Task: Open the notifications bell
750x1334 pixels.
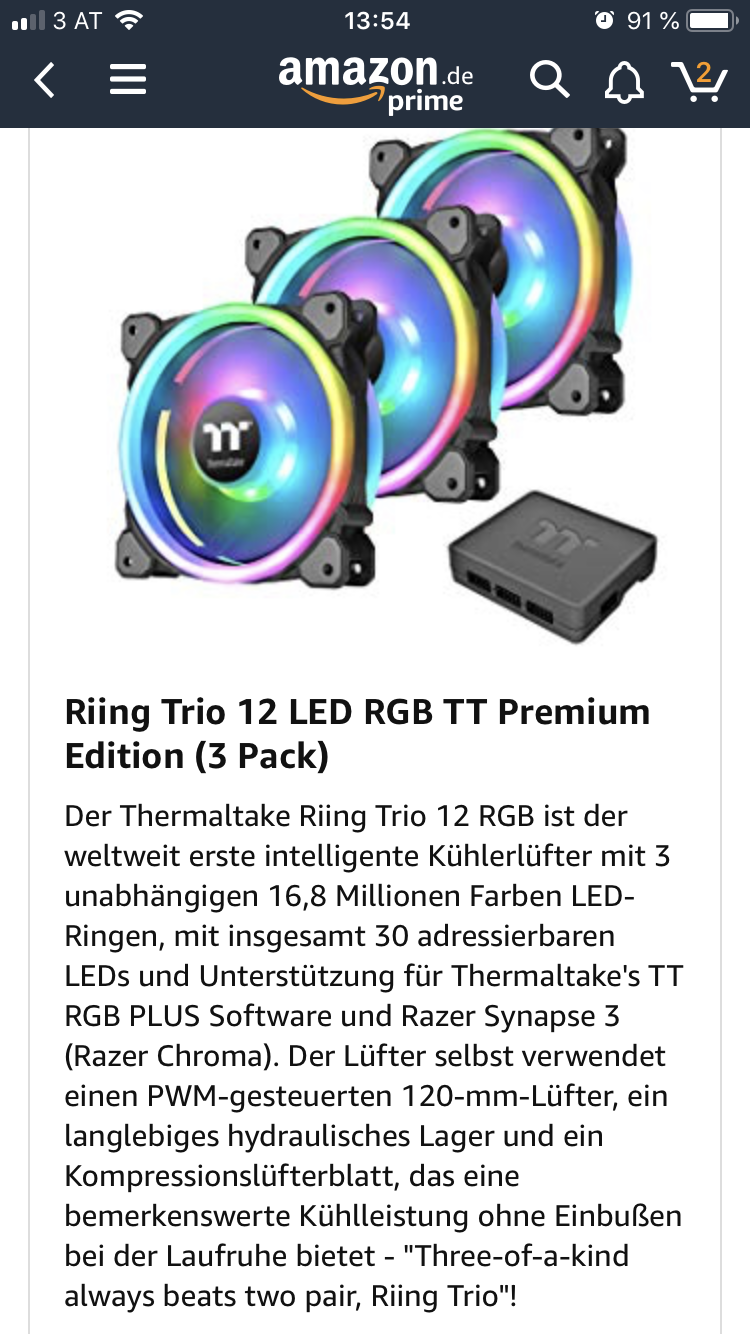Action: click(x=624, y=82)
